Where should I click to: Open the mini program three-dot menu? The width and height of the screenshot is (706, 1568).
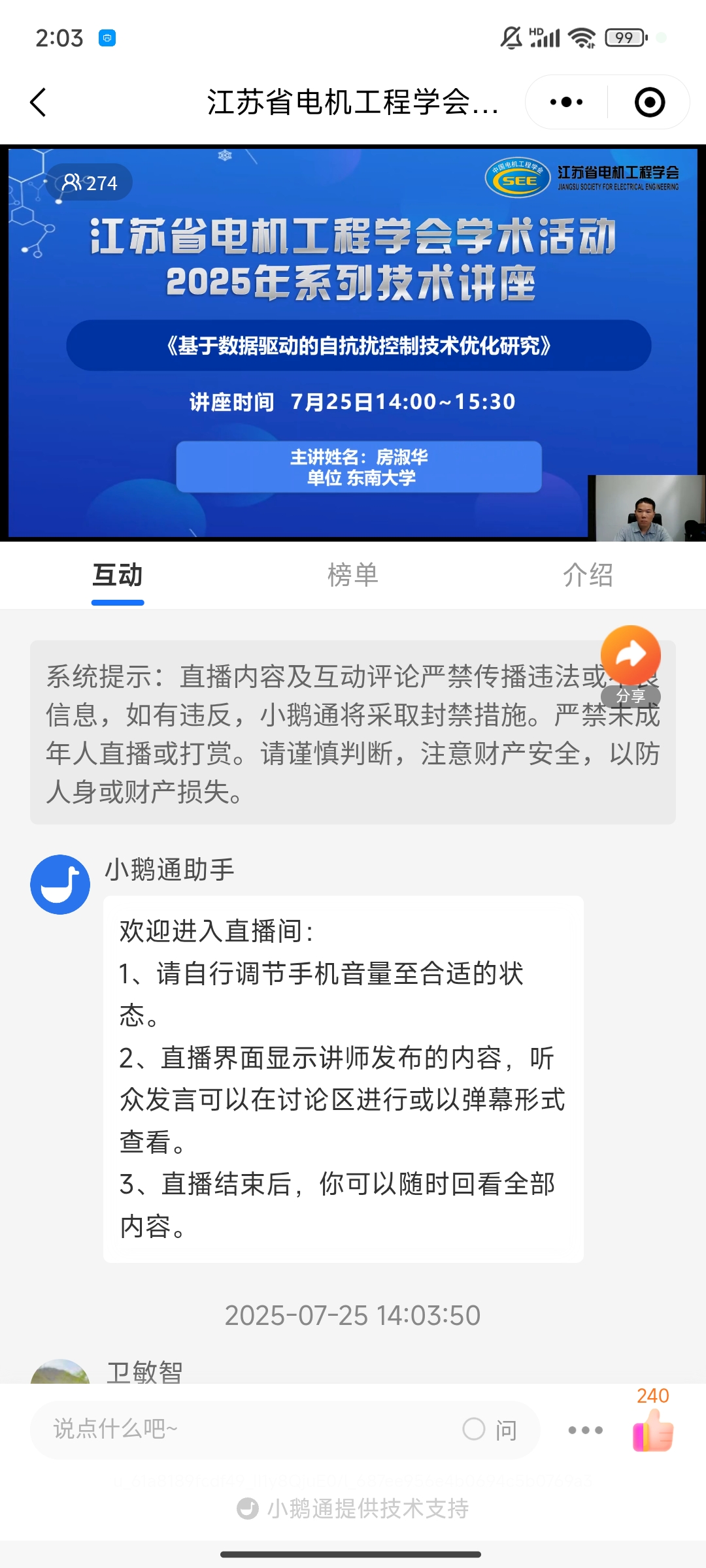pyautogui.click(x=566, y=103)
